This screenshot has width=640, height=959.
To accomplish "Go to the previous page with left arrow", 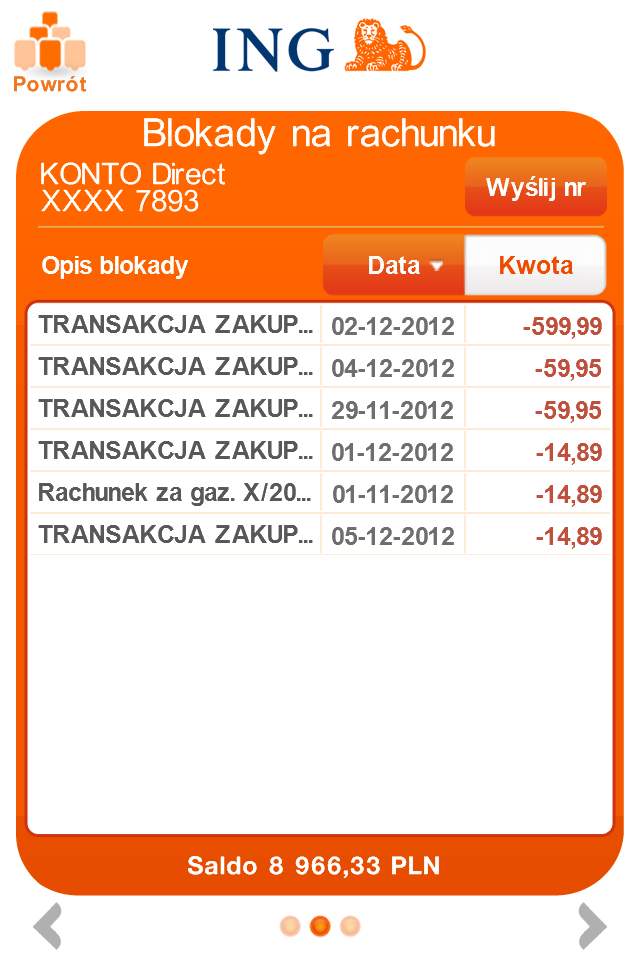I will click(47, 925).
